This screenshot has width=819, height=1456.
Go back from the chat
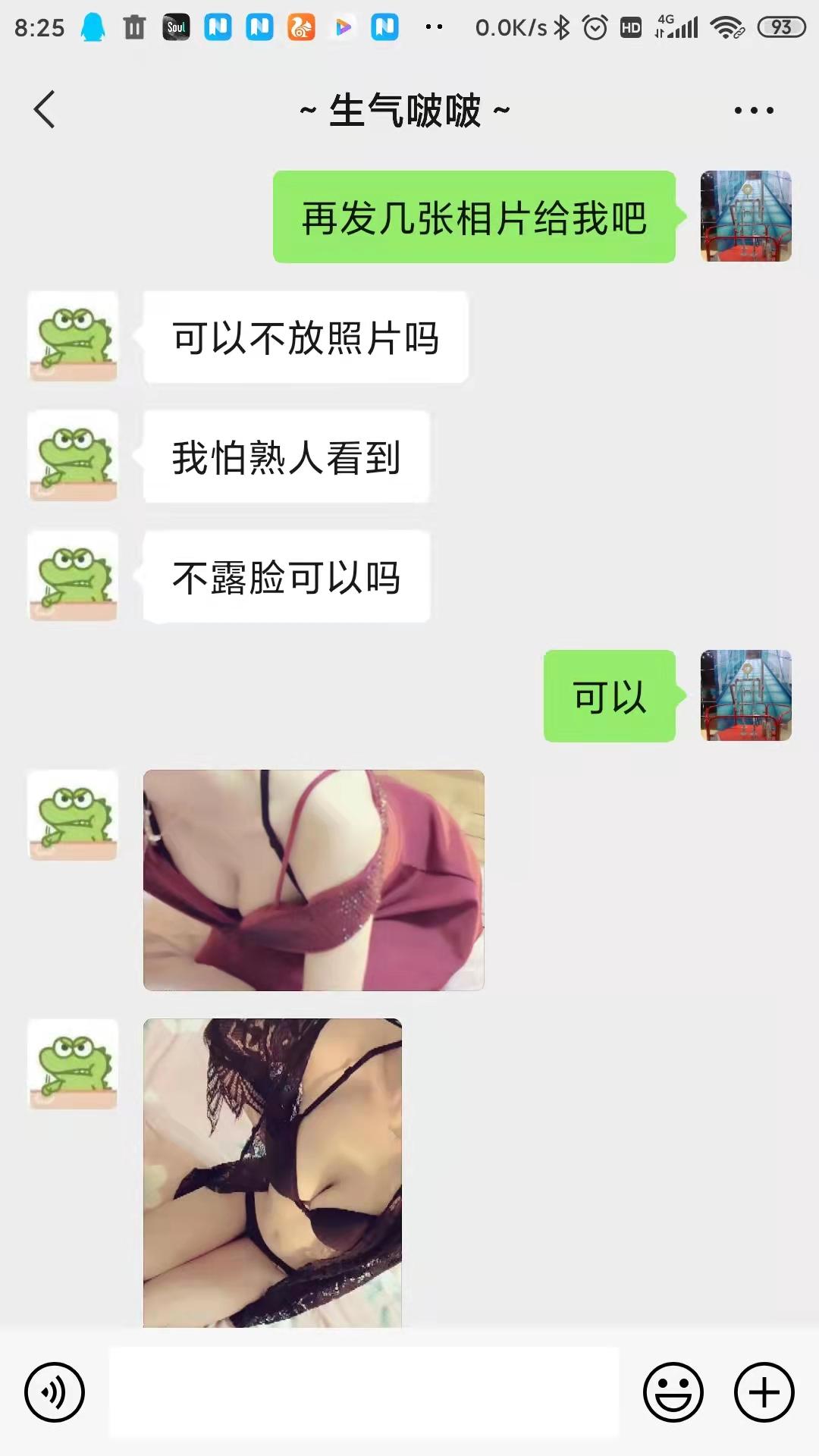click(x=45, y=110)
